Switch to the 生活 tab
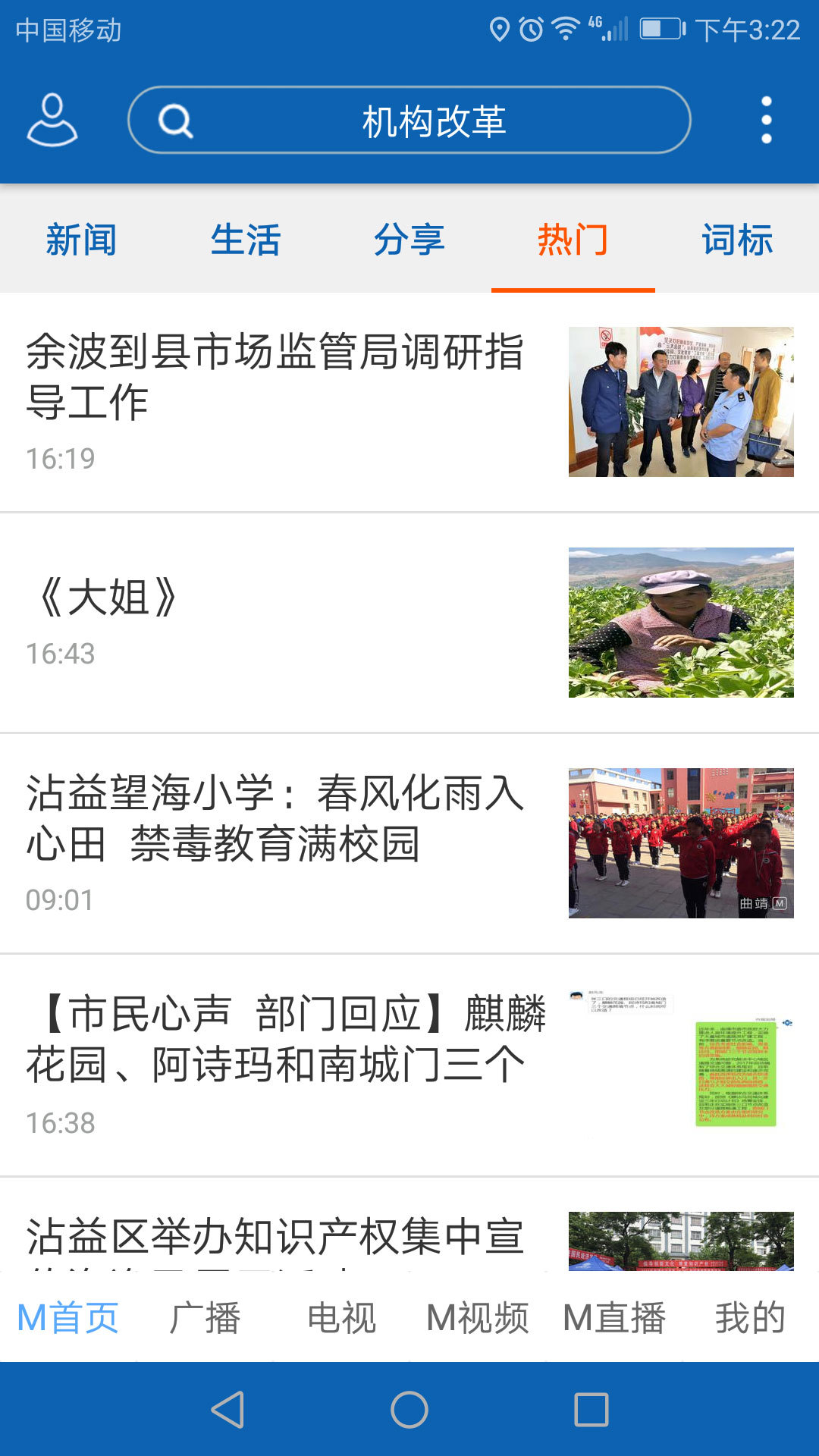The width and height of the screenshot is (819, 1456). pyautogui.click(x=245, y=240)
